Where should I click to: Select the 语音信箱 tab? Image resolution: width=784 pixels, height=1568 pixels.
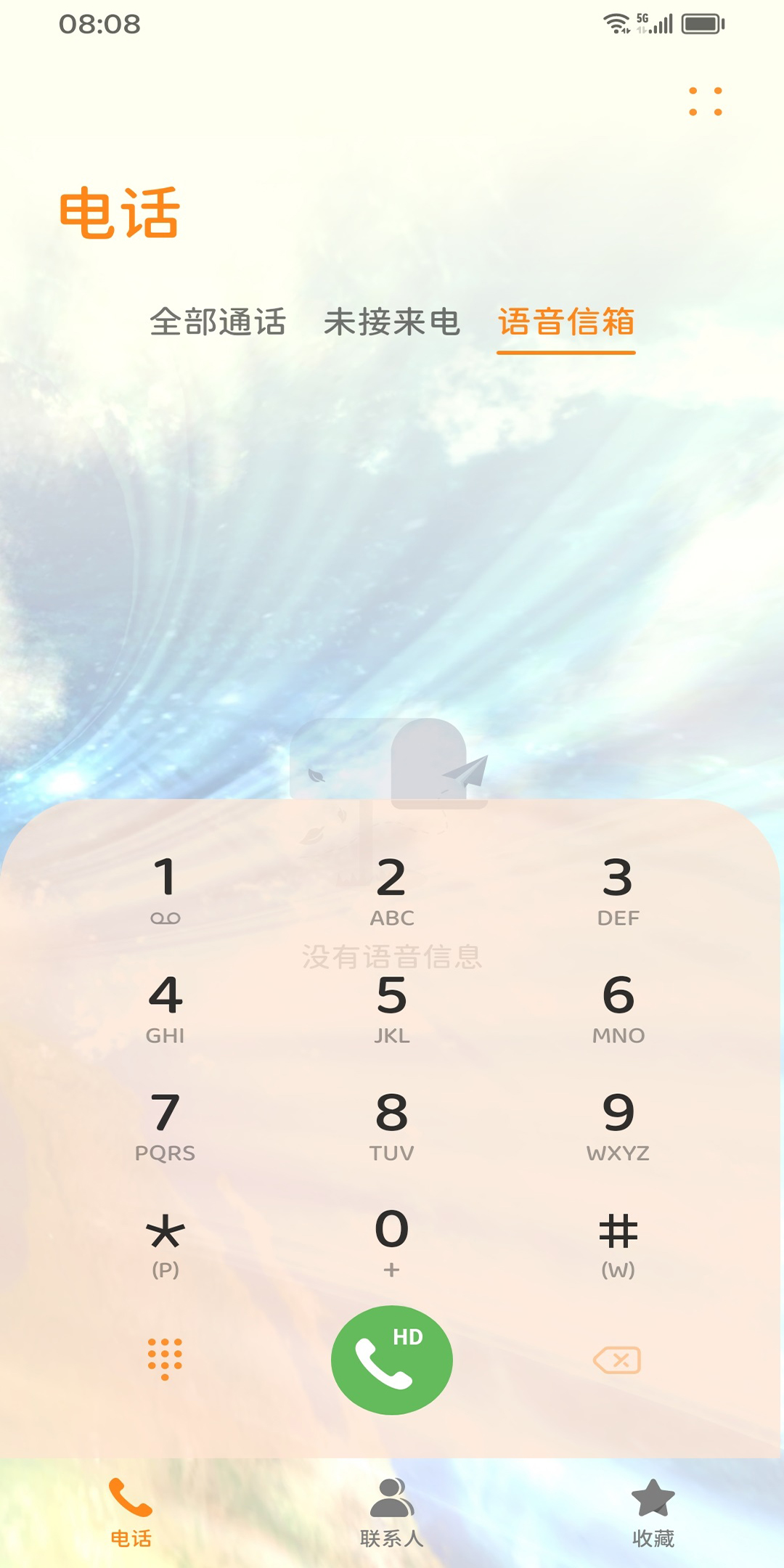[565, 322]
